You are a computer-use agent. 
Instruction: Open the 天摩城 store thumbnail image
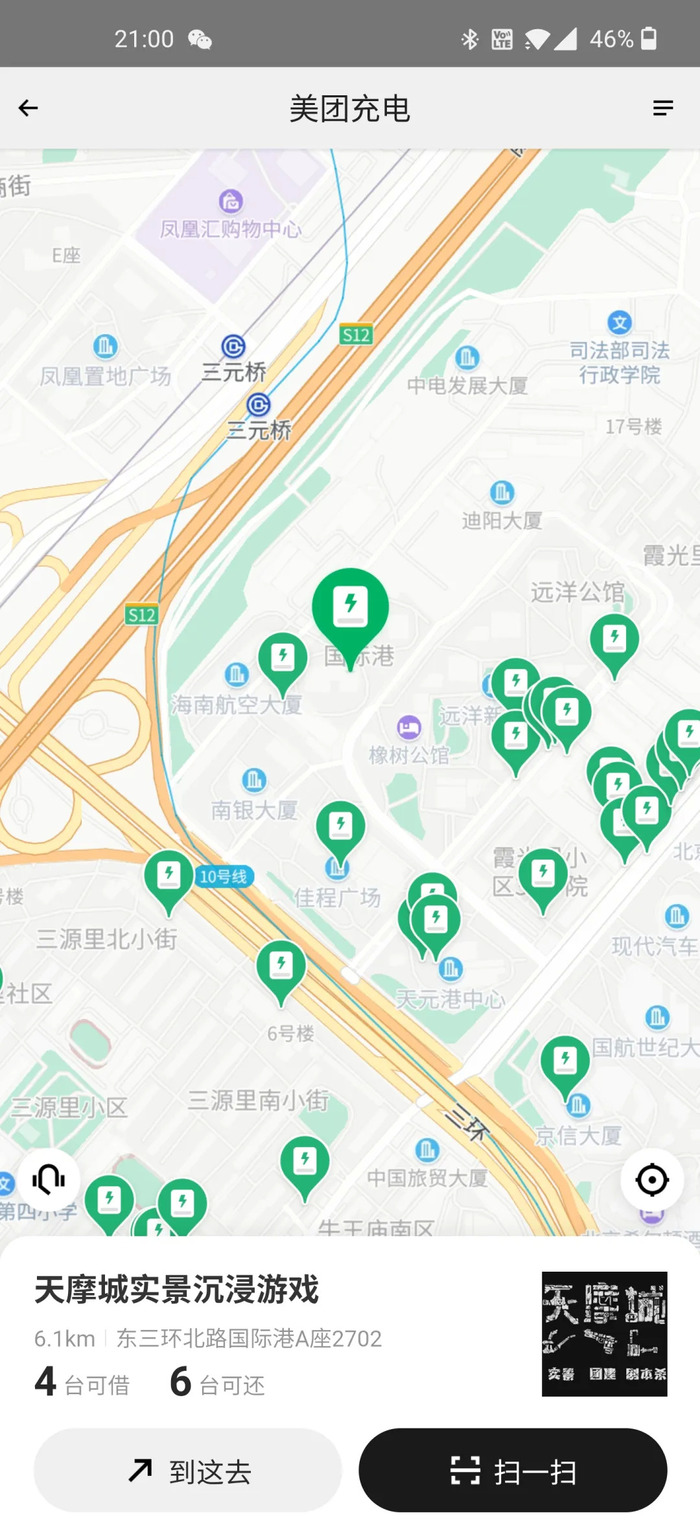pos(604,1333)
